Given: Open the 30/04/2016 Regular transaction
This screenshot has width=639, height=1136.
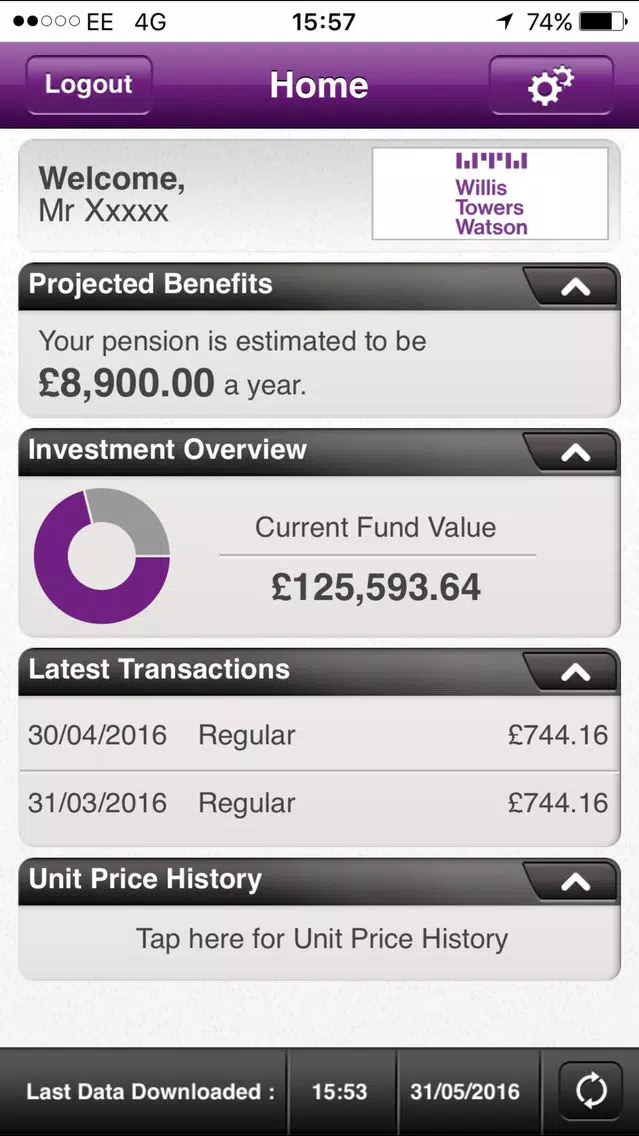Looking at the screenshot, I should [320, 735].
